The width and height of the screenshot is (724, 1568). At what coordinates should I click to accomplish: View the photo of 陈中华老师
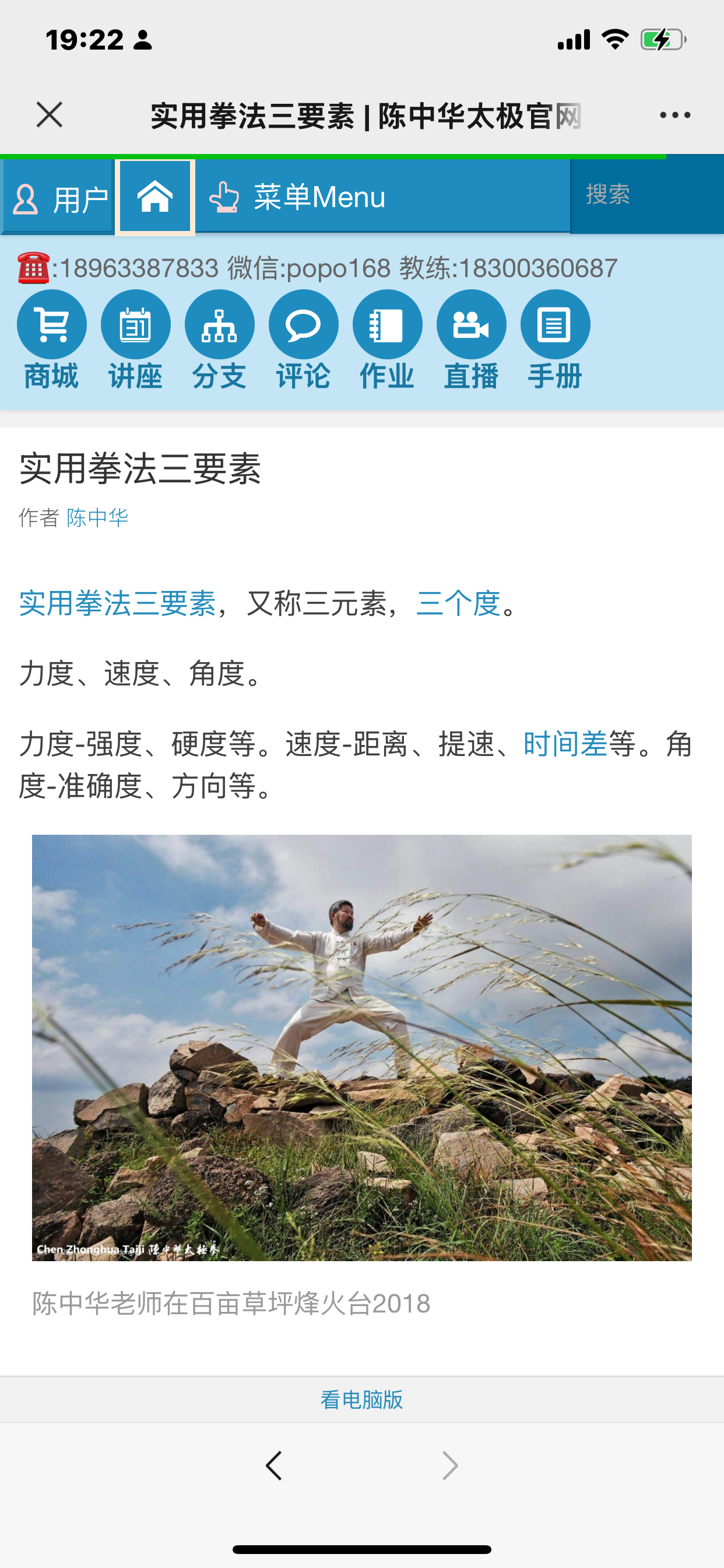361,1047
